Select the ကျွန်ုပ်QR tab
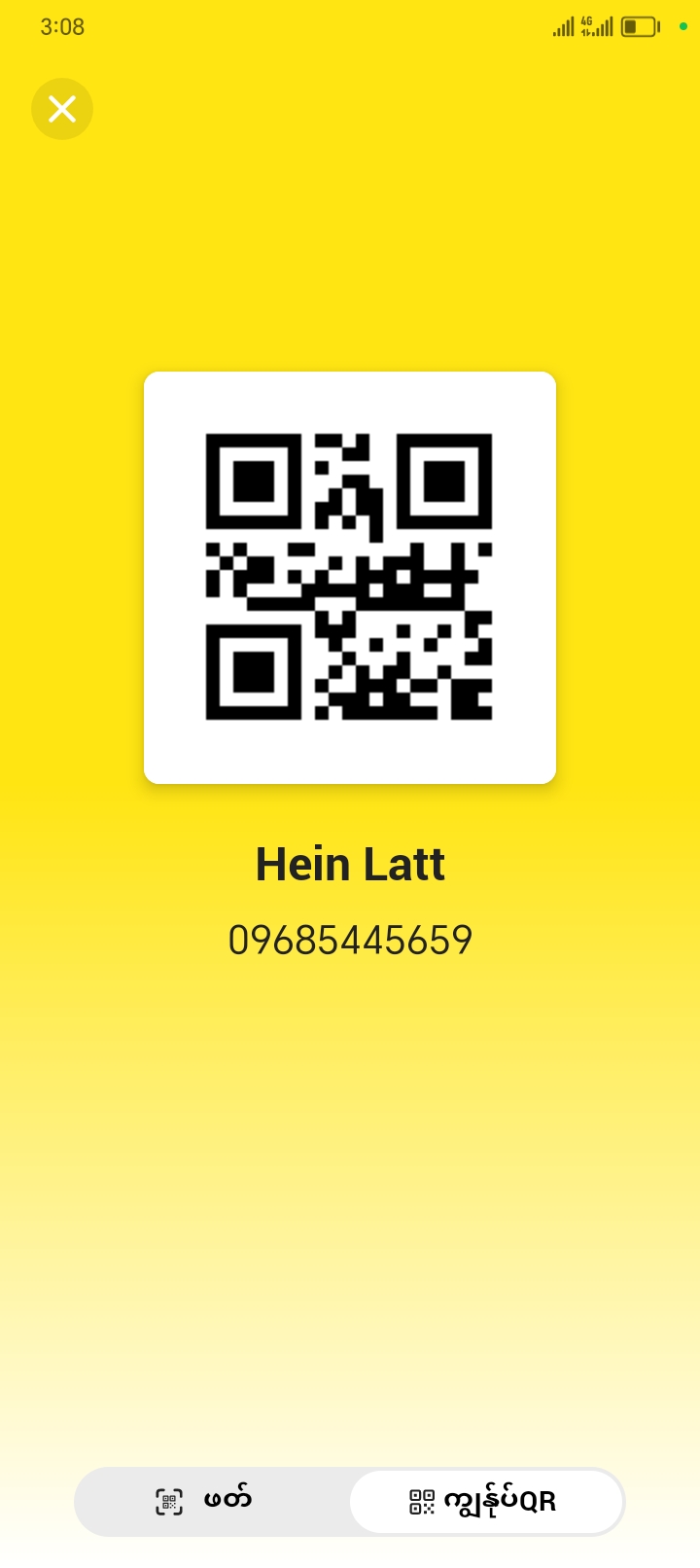The width and height of the screenshot is (700, 1568). (485, 1501)
